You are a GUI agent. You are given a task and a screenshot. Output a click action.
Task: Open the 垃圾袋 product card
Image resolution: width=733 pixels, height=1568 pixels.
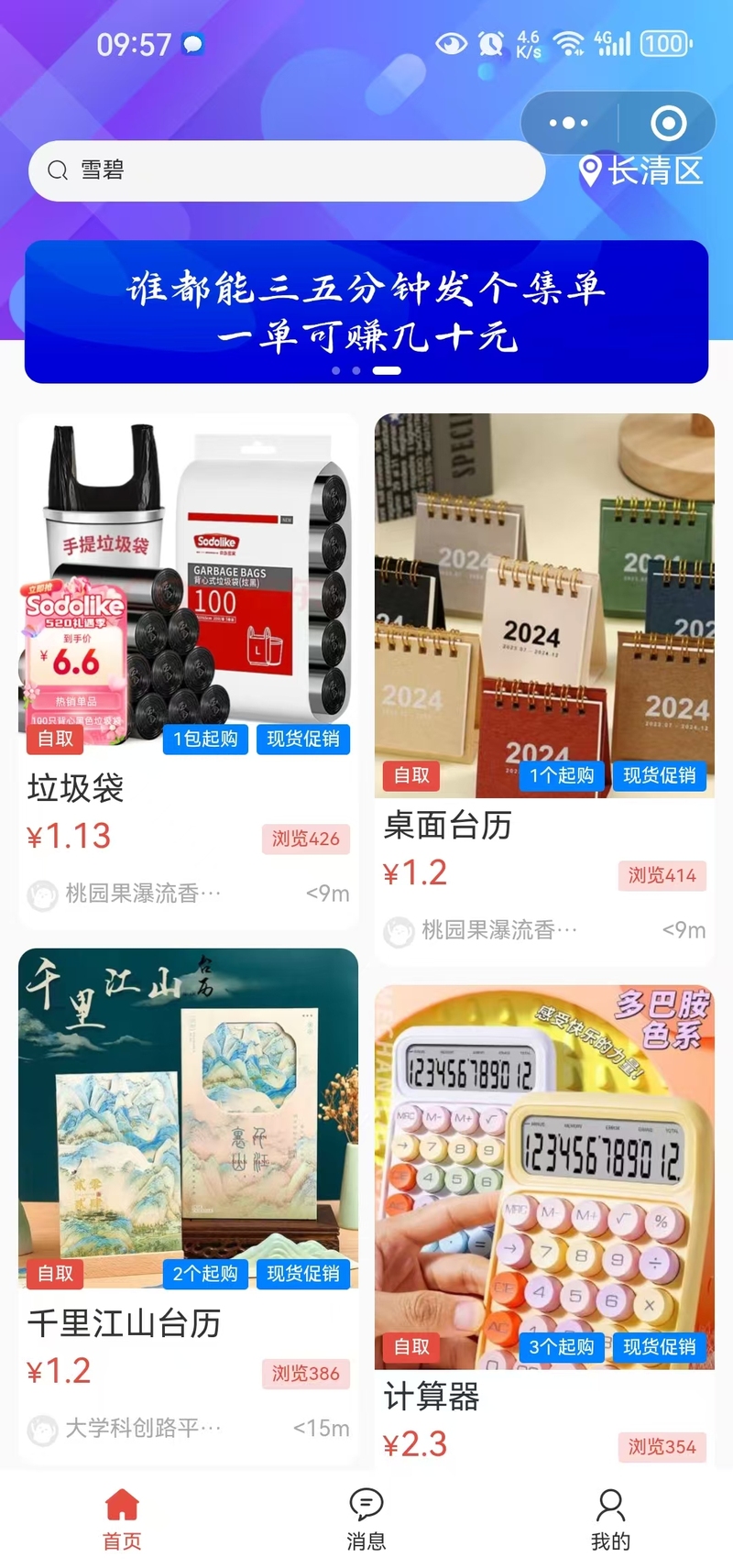click(x=188, y=671)
